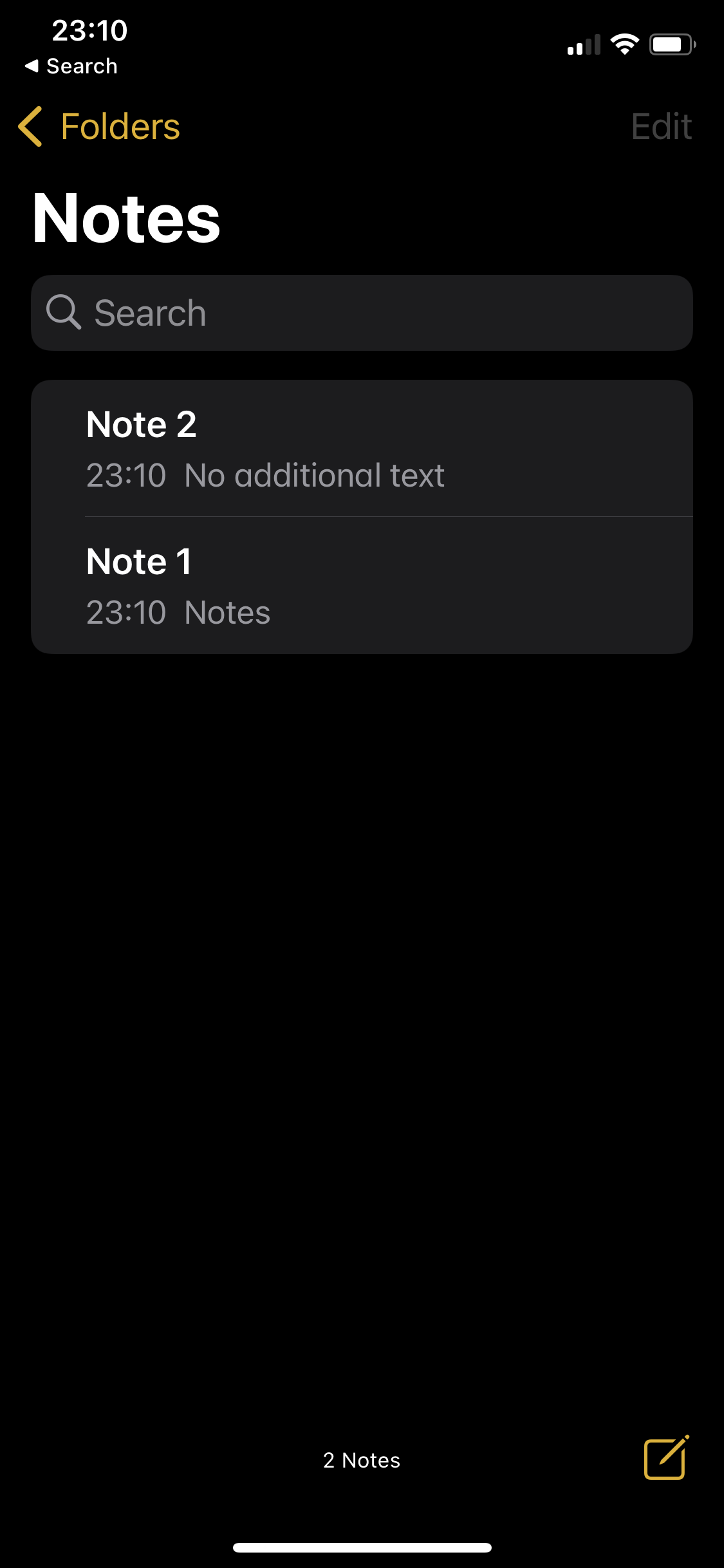Go back to Folders

click(100, 126)
